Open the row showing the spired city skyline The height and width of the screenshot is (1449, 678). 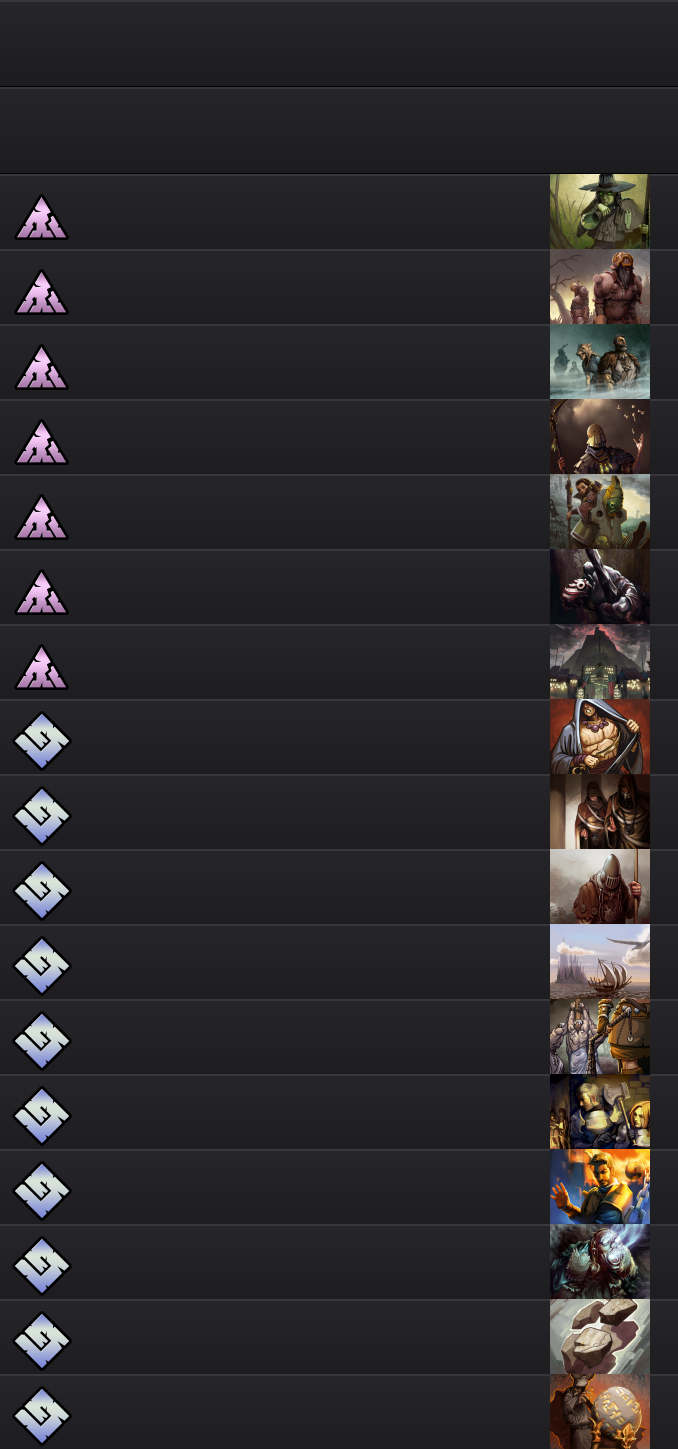[339, 962]
